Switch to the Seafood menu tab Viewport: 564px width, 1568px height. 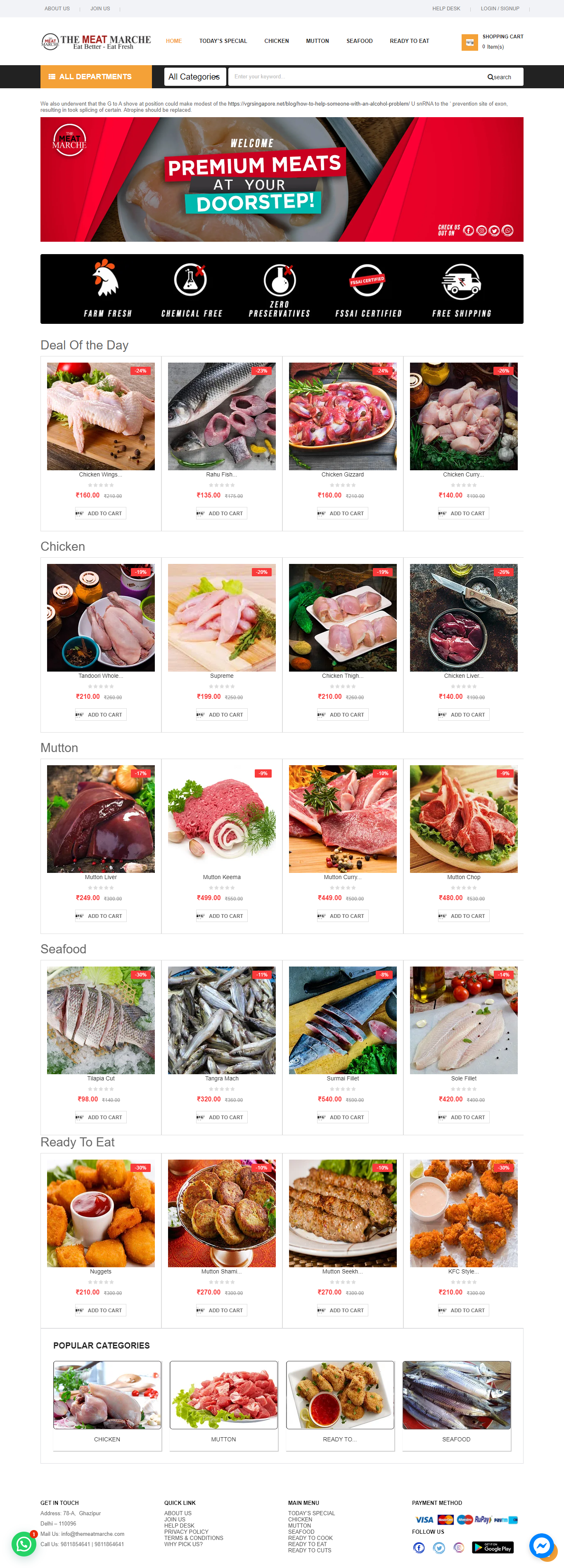pos(359,41)
